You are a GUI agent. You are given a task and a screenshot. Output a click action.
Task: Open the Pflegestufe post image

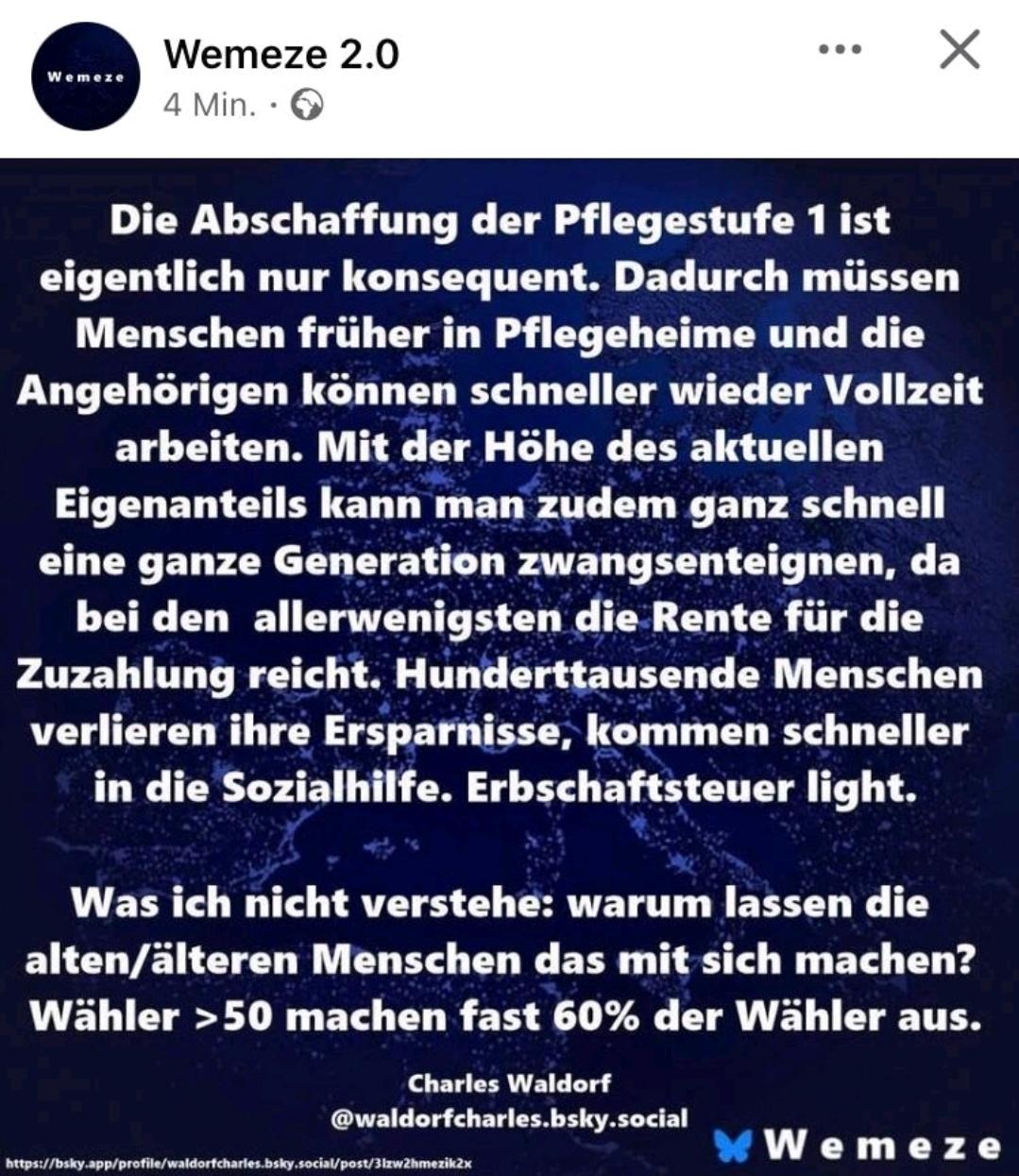tap(509, 661)
